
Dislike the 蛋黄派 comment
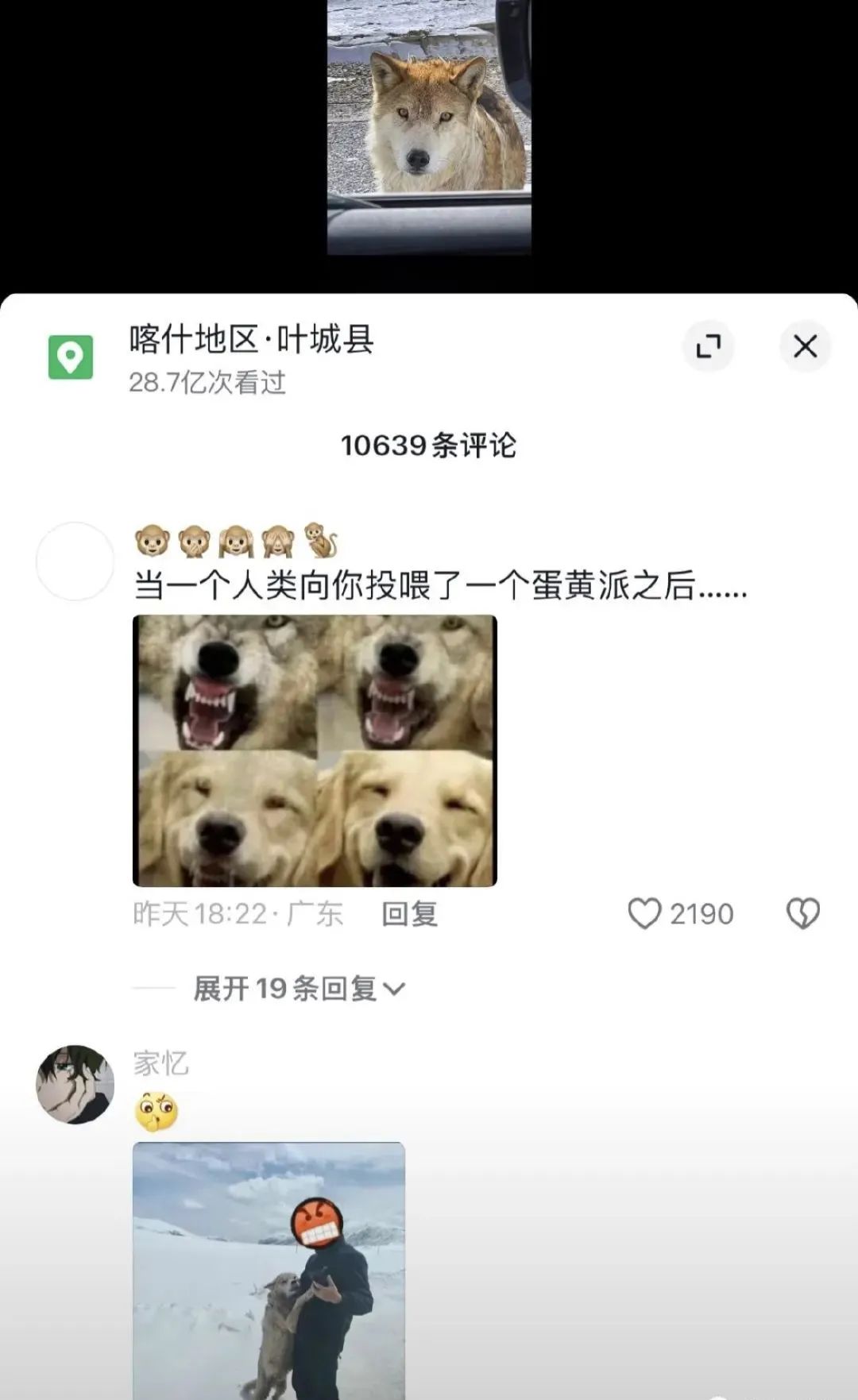click(802, 913)
